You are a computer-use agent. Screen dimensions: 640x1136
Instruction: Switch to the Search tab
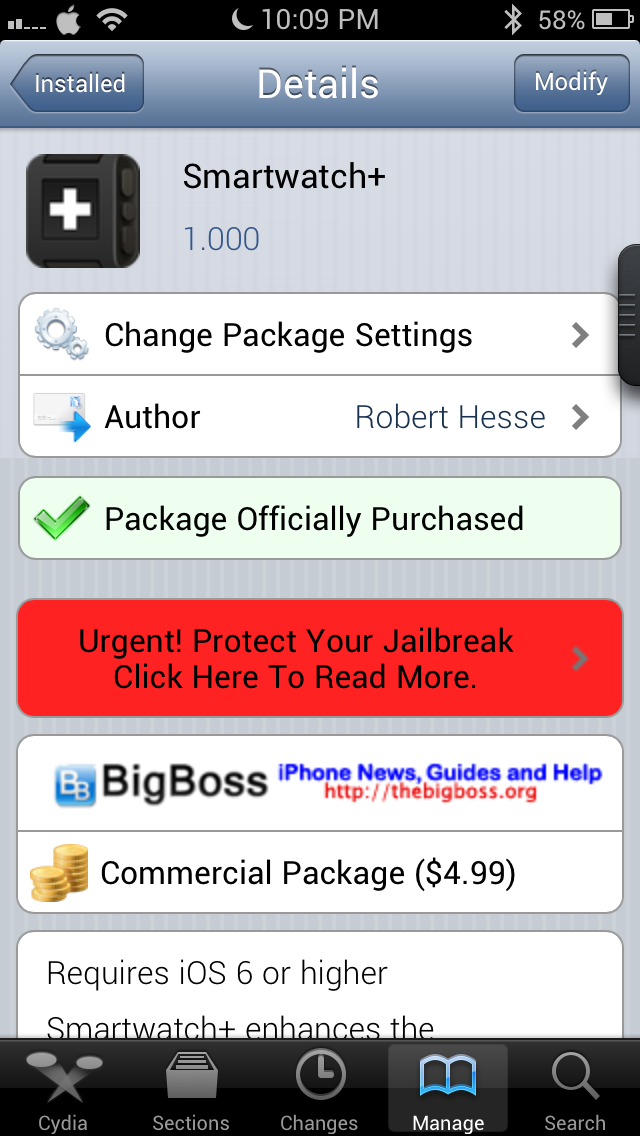[x=575, y=1091]
